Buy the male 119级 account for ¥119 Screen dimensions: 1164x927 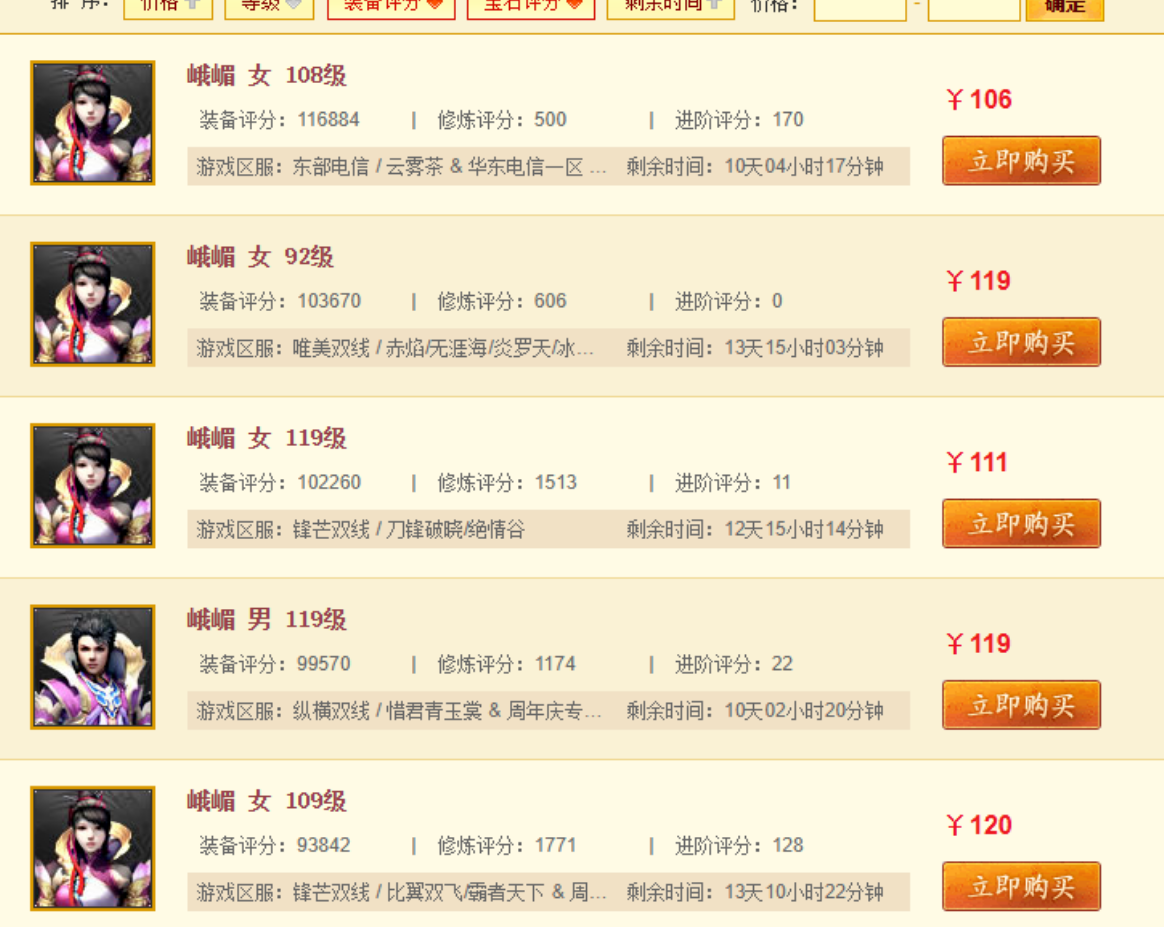click(1021, 705)
